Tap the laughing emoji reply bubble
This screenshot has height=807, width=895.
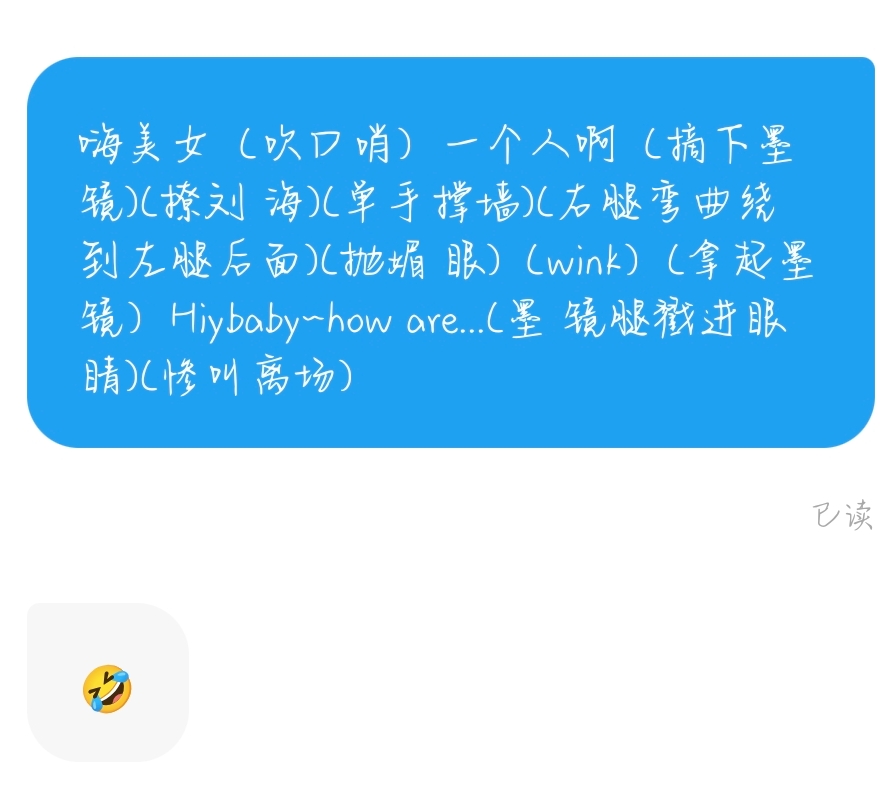point(108,683)
